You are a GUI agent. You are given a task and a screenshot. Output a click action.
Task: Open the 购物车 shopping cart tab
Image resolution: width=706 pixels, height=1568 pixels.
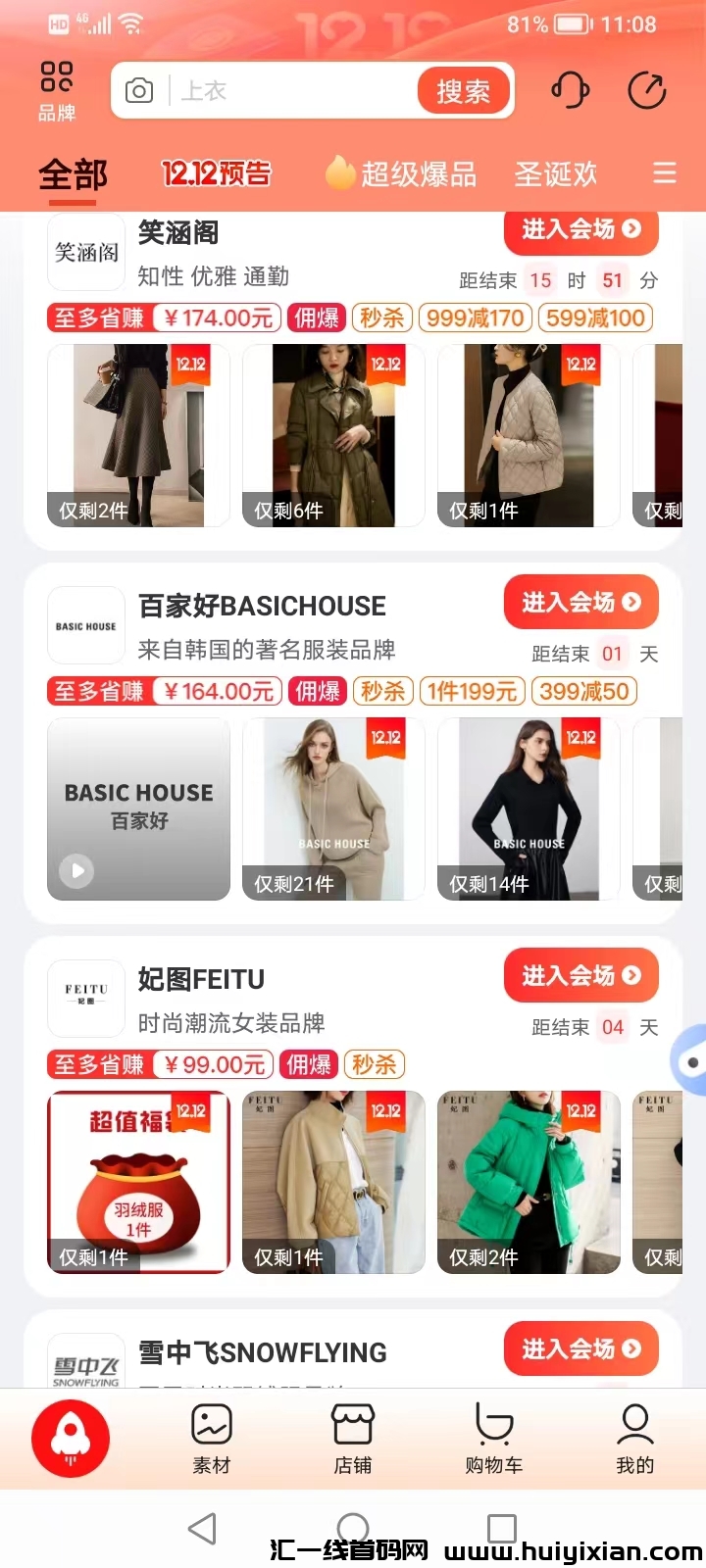(x=493, y=1438)
